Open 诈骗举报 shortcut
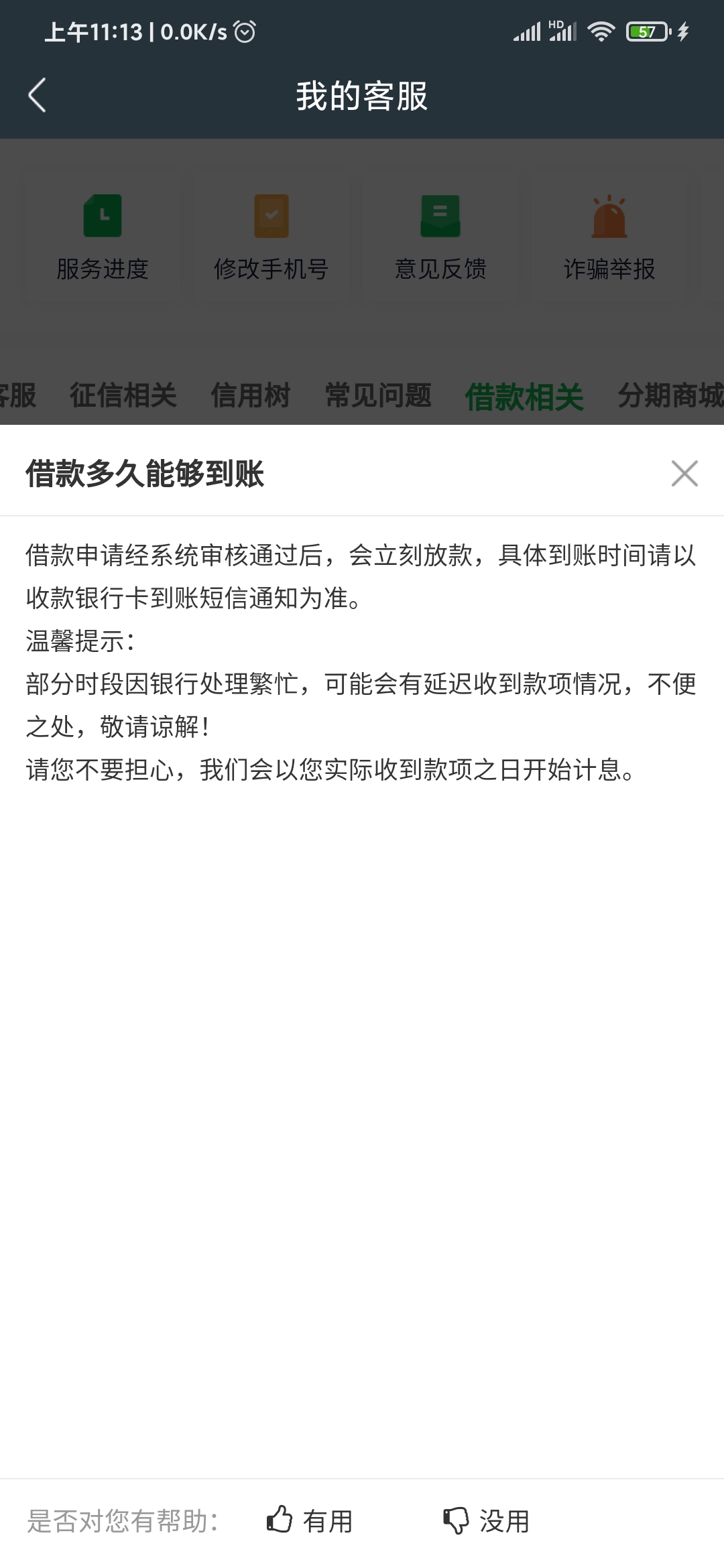The image size is (724, 1568). click(x=609, y=236)
